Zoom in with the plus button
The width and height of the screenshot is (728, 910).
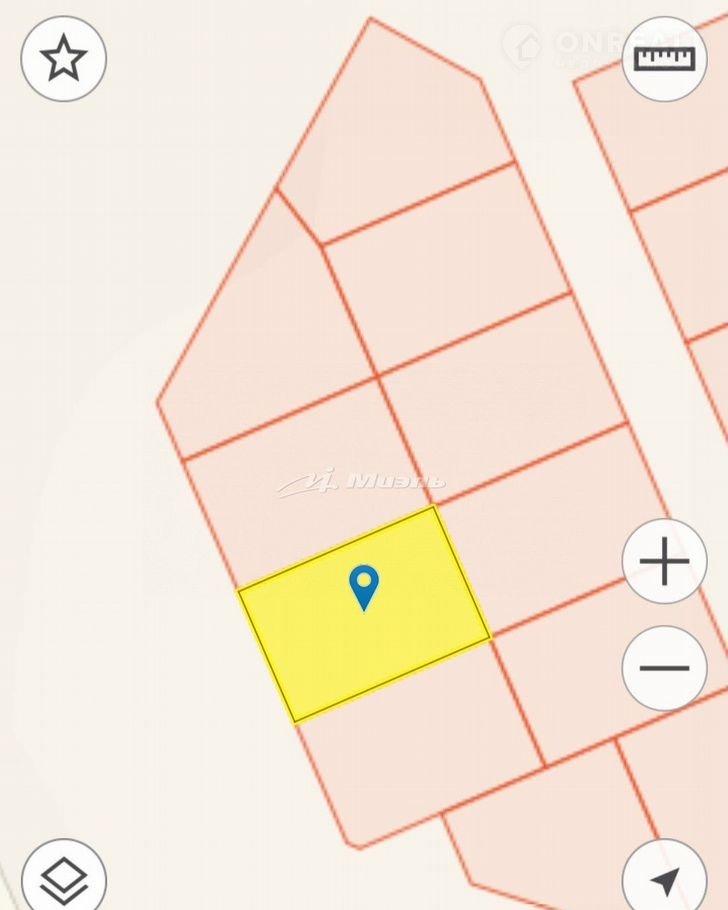click(x=664, y=562)
